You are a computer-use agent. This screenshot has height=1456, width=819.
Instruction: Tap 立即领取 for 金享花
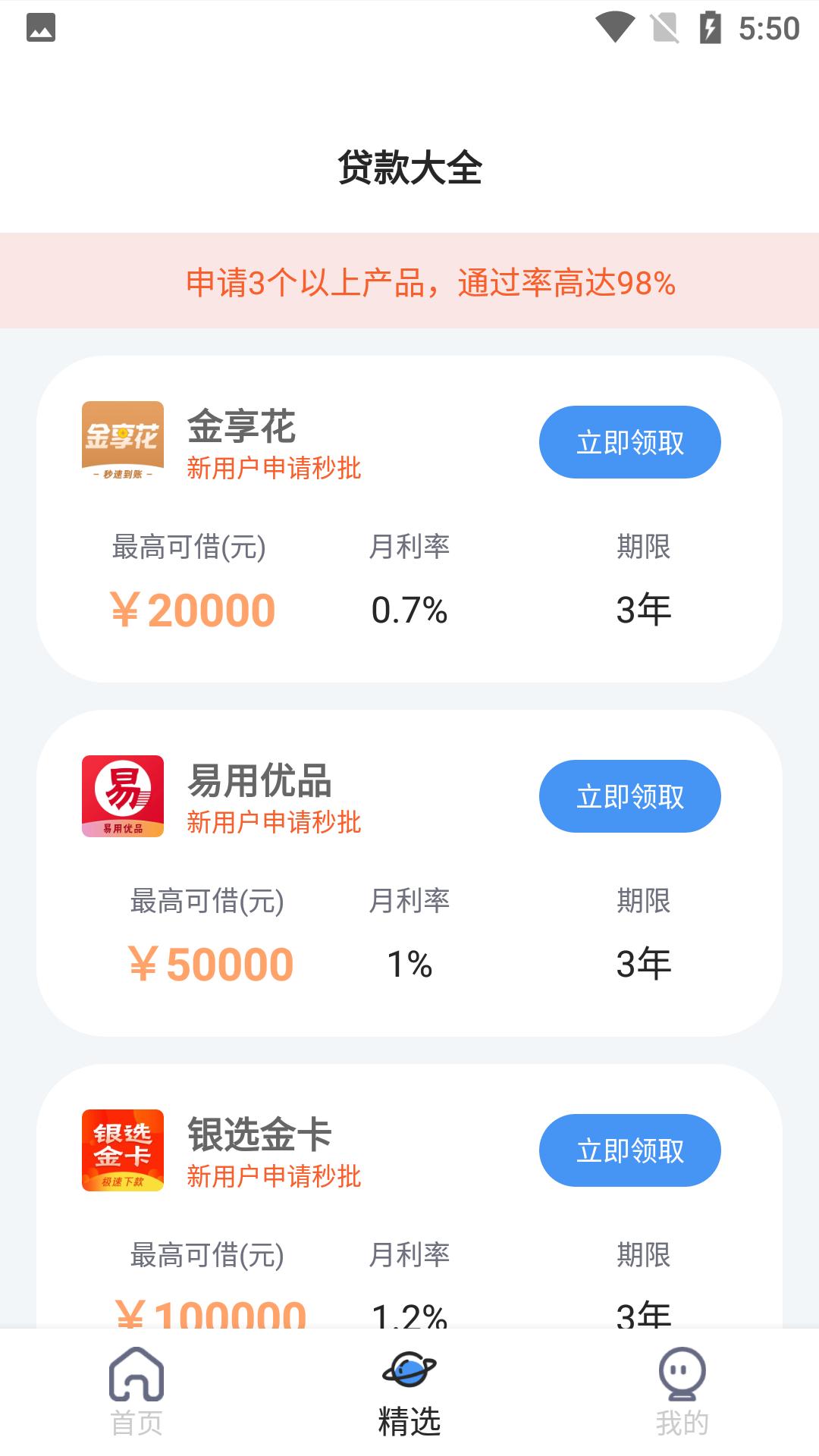point(629,442)
